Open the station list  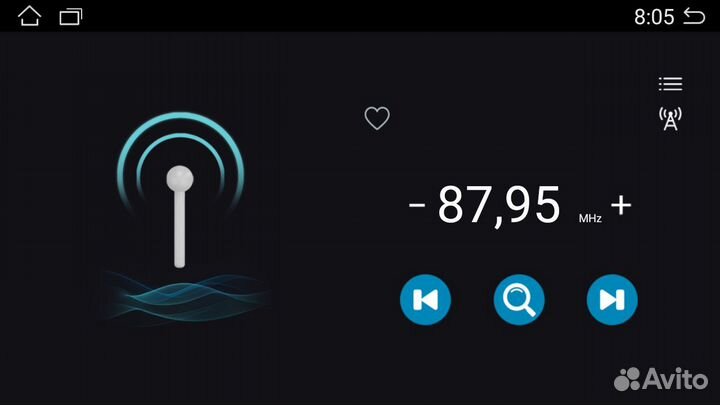670,84
